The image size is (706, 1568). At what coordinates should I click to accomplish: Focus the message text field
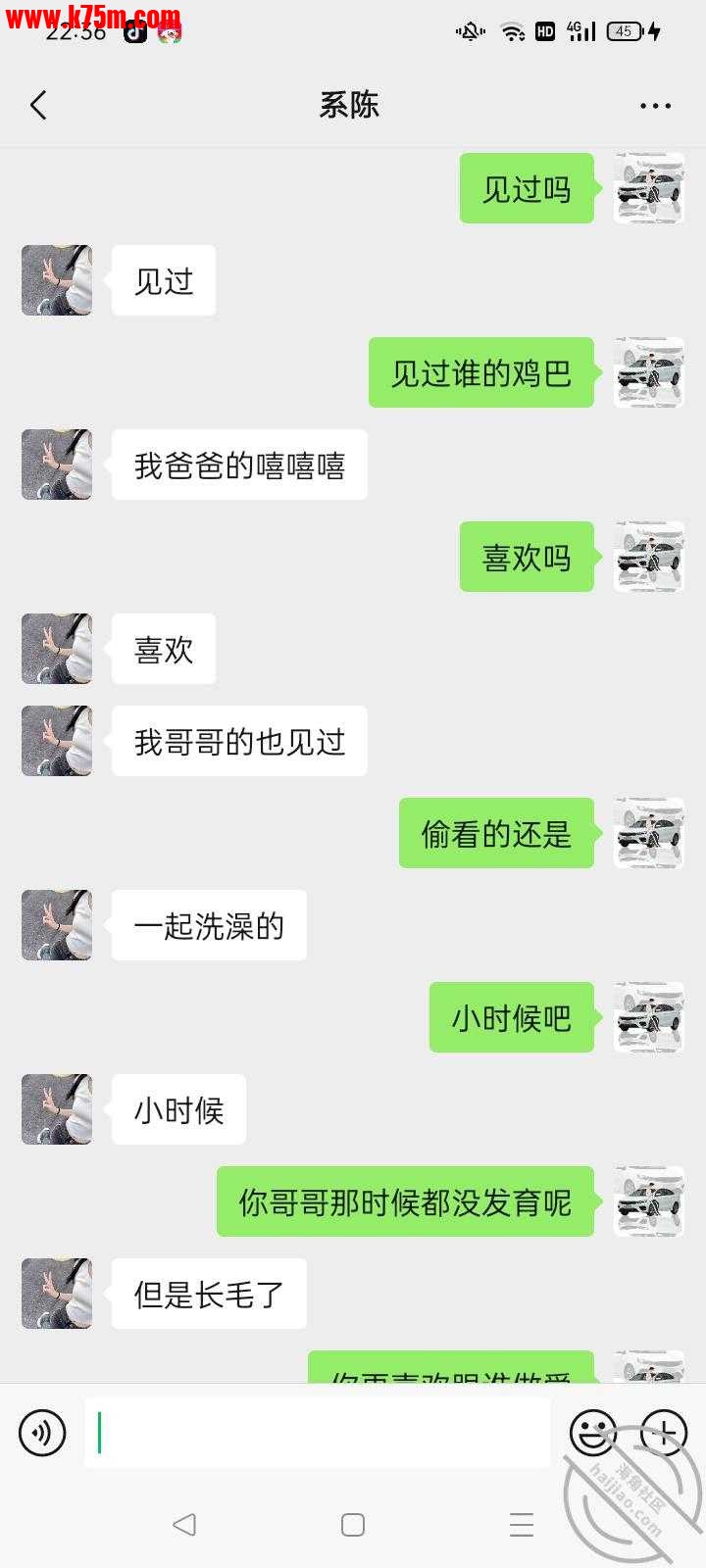(x=319, y=1433)
